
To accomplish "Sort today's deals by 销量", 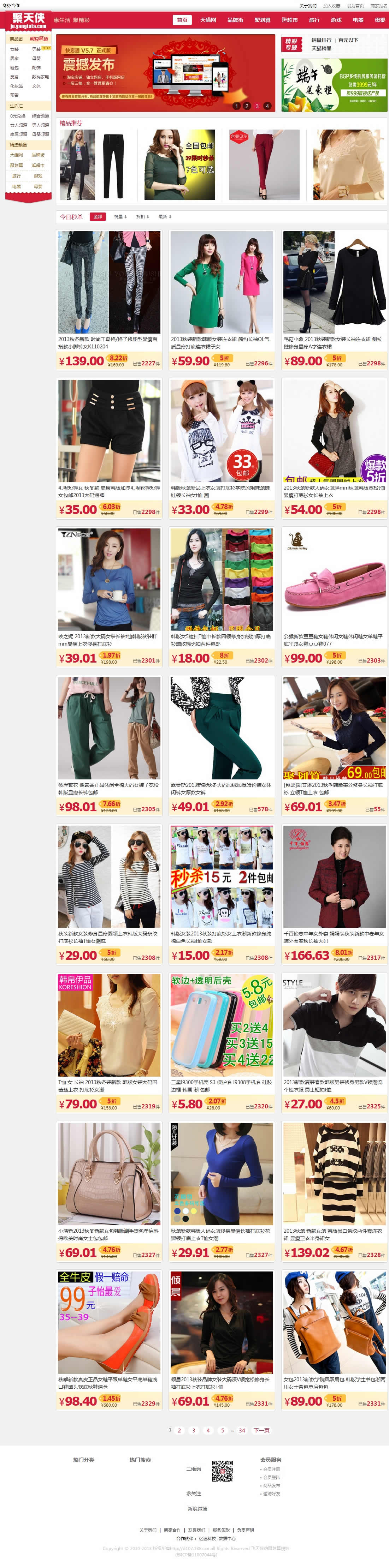I will pyautogui.click(x=120, y=217).
